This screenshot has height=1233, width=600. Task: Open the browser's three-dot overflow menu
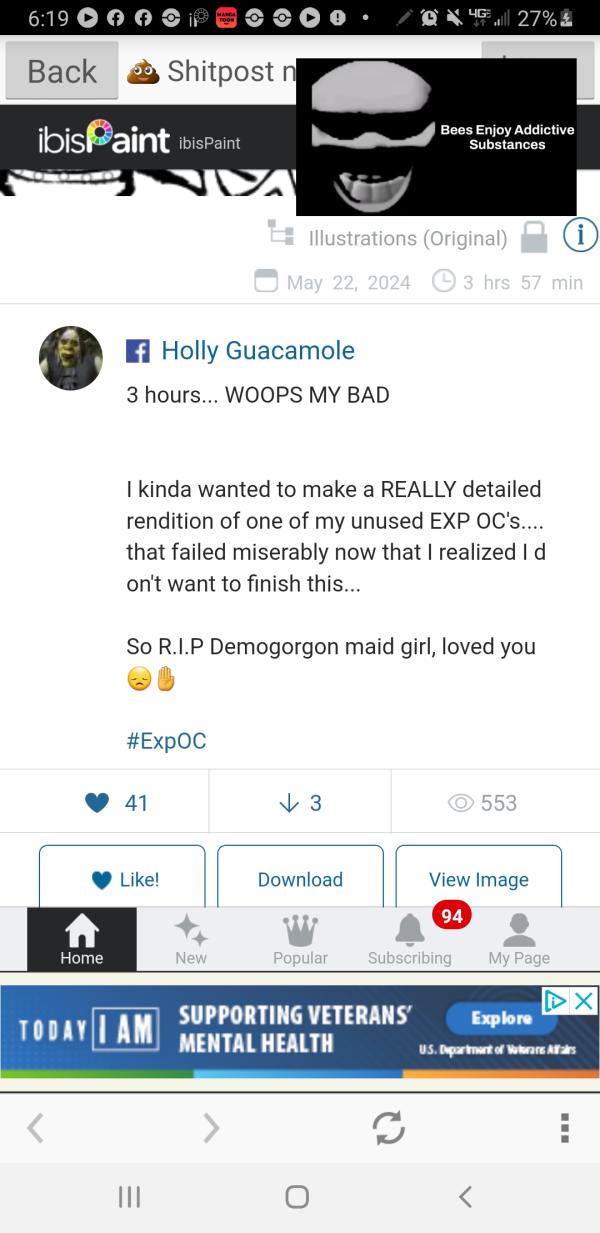click(565, 1127)
